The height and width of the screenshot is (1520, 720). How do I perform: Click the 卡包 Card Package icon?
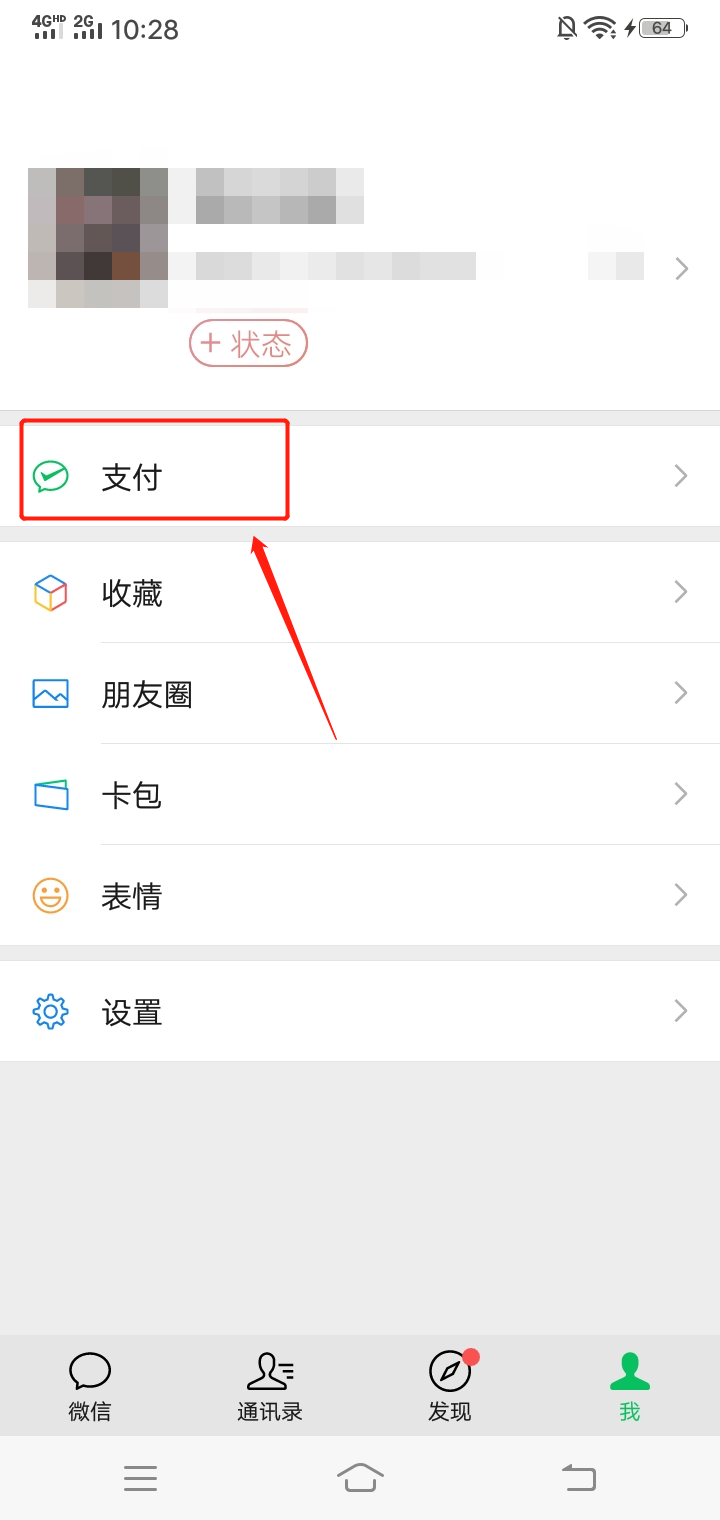pos(50,794)
